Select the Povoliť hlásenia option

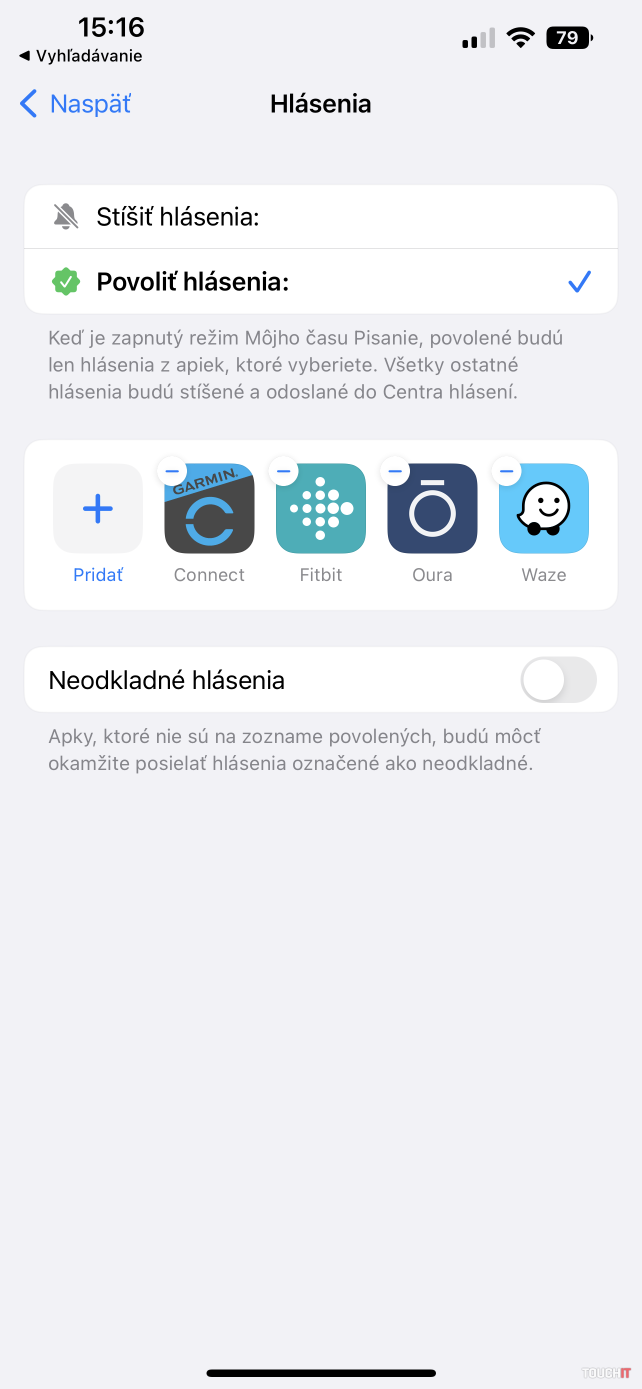pos(320,282)
